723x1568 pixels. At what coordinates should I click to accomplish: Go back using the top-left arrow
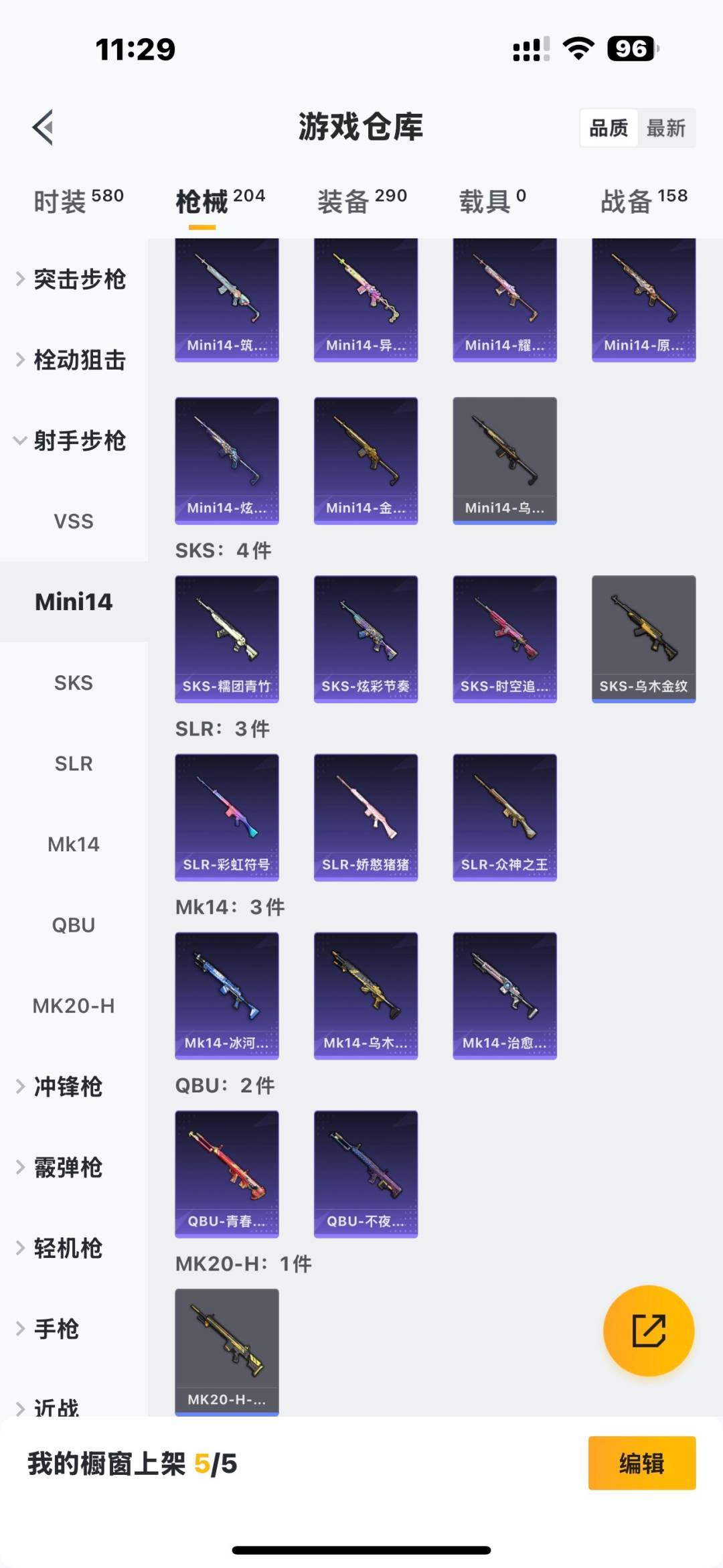44,127
